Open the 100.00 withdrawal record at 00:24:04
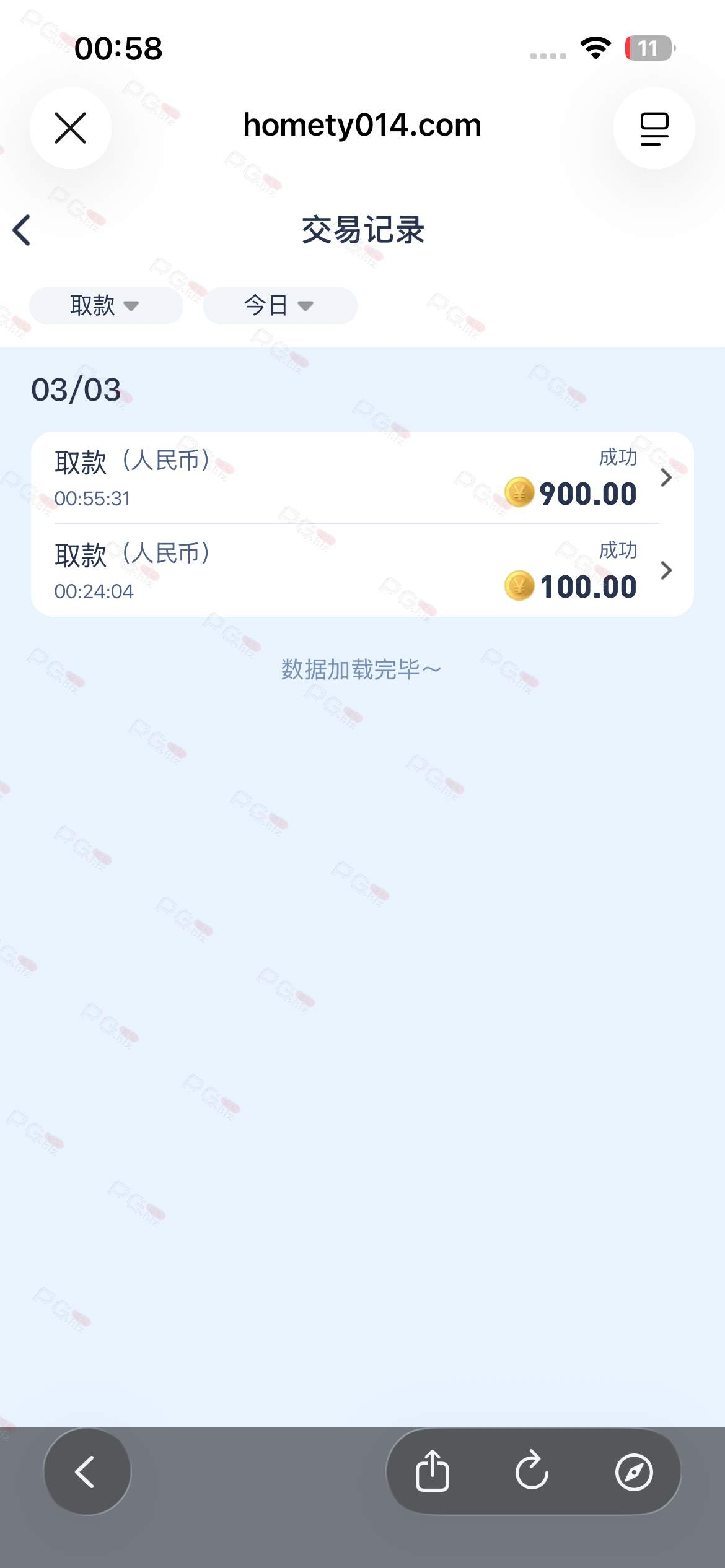The image size is (725, 1568). [x=362, y=570]
